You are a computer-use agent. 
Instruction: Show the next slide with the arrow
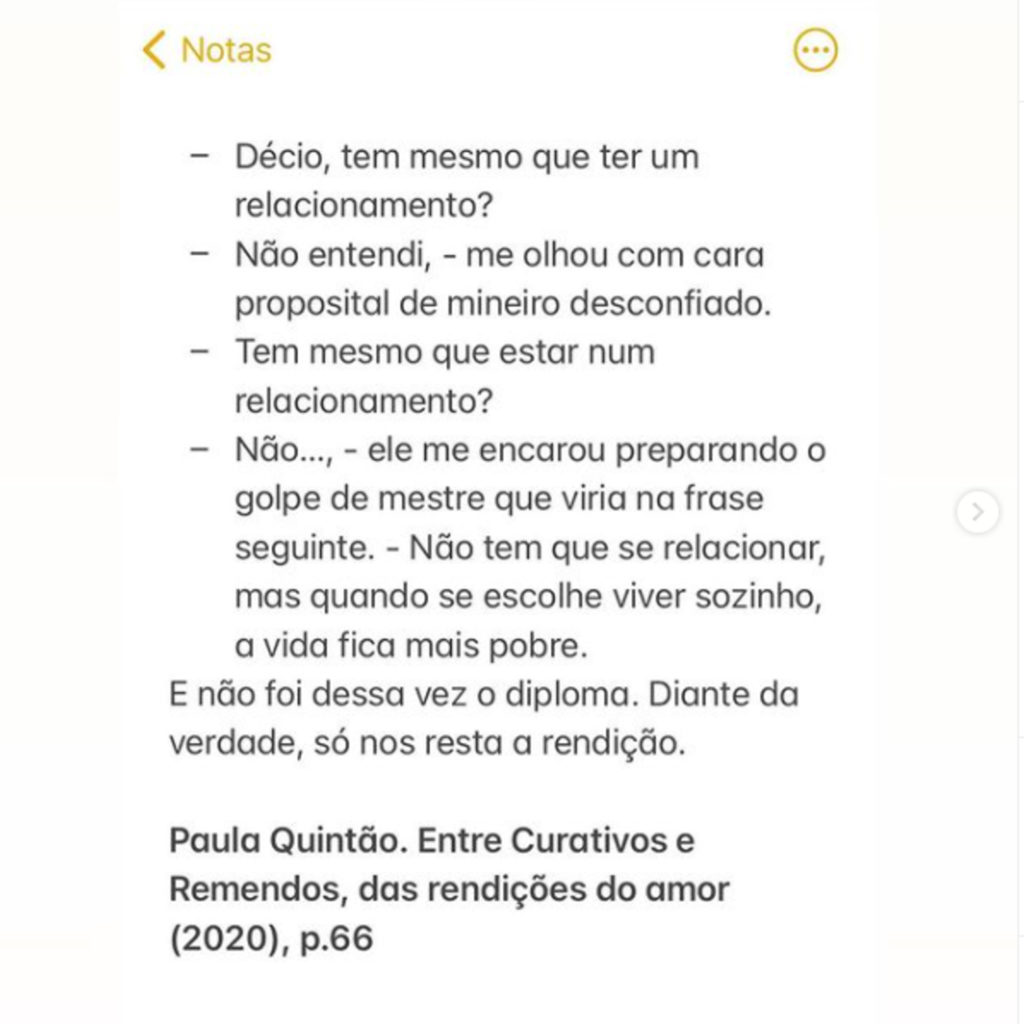tap(977, 512)
